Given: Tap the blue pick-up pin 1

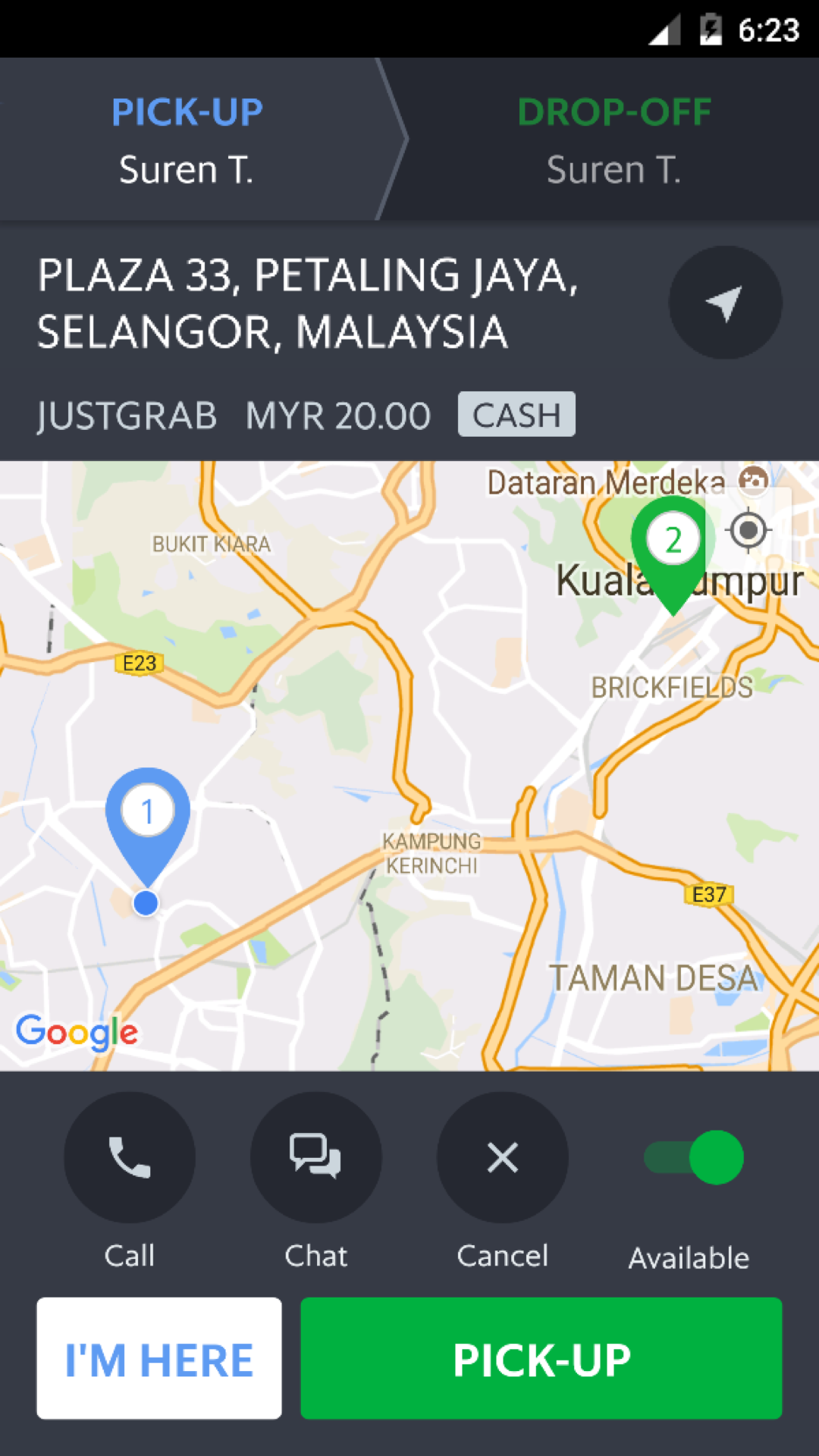Looking at the screenshot, I should point(148,815).
